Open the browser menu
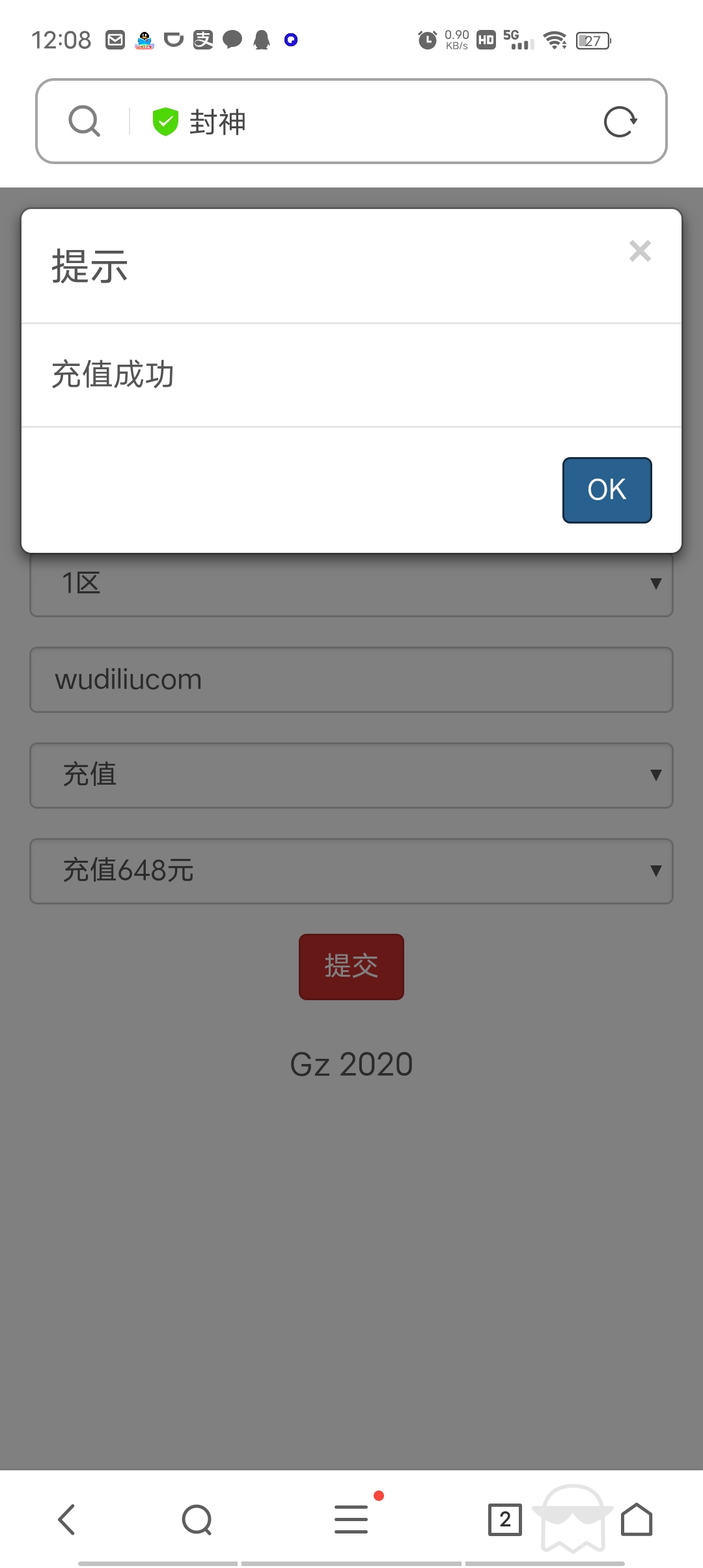 point(351,1519)
